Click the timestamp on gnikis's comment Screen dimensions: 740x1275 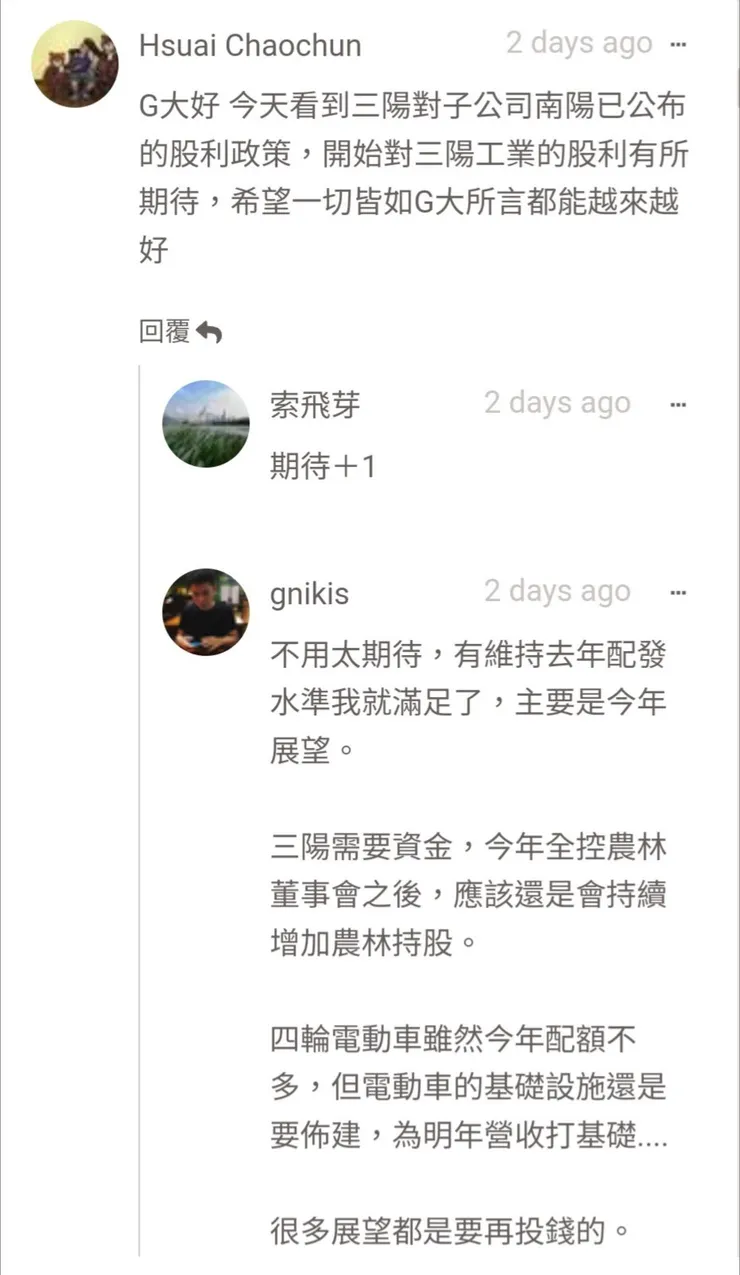click(x=557, y=591)
